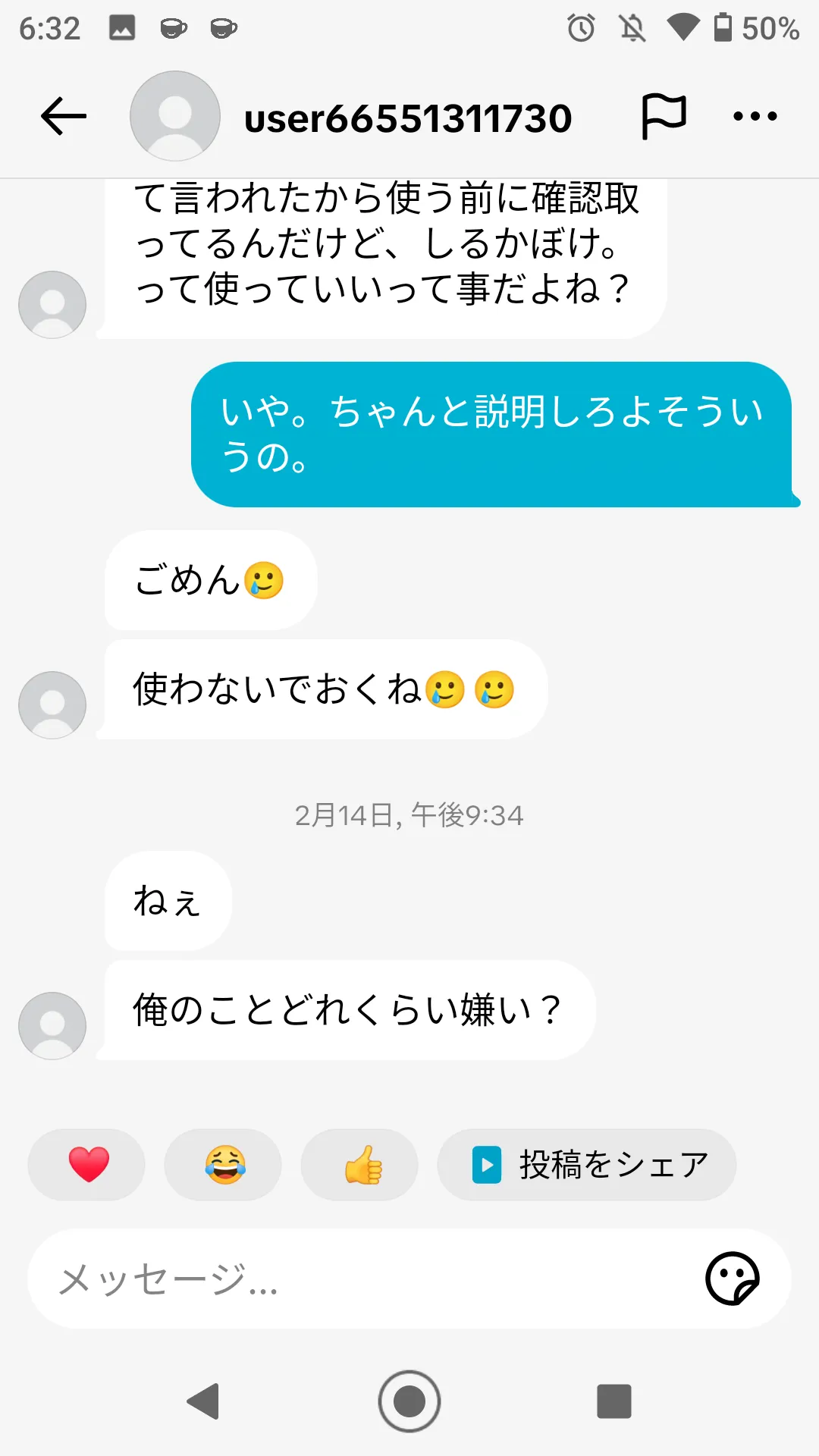
Task: Open recent apps from navigation bar
Action: click(x=614, y=1401)
